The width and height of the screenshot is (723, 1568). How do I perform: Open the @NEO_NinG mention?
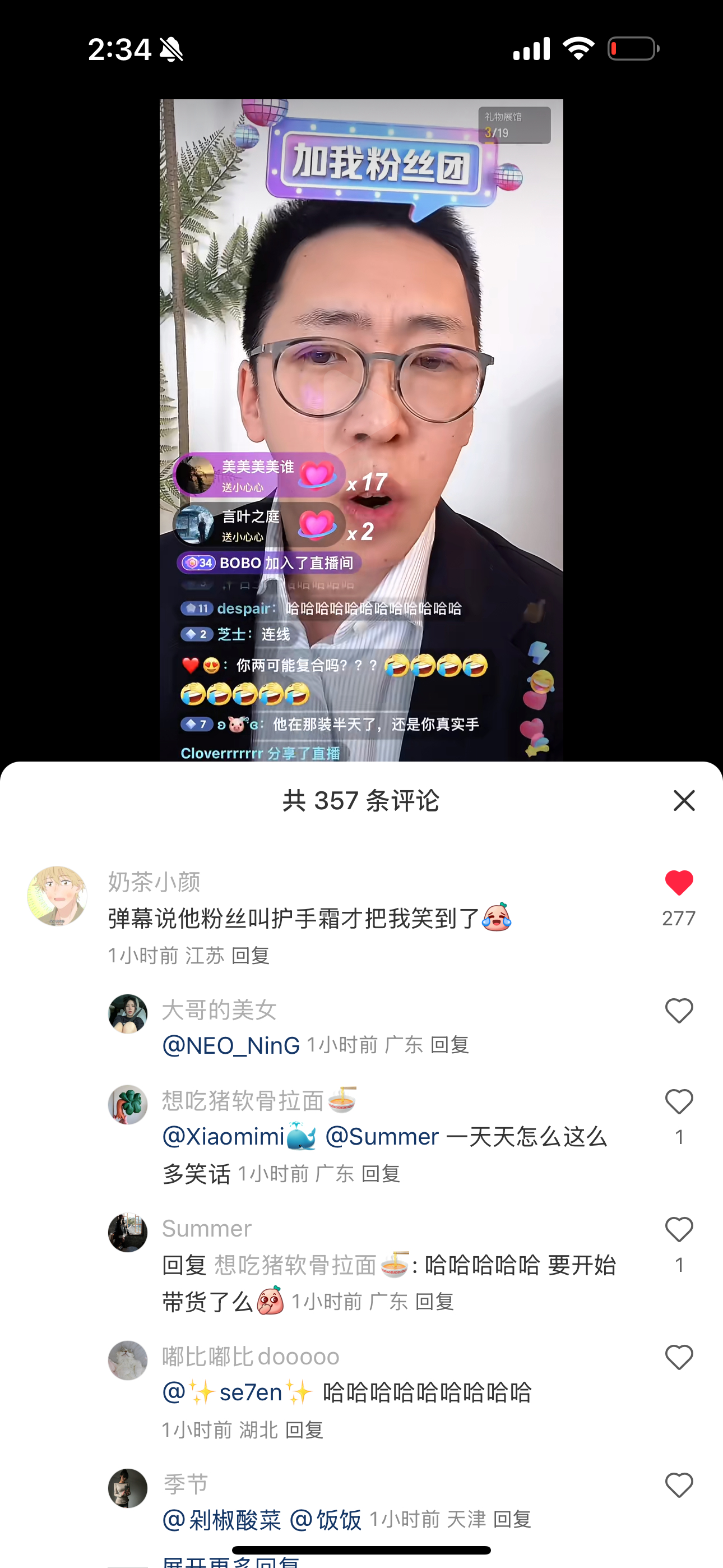coord(231,1046)
